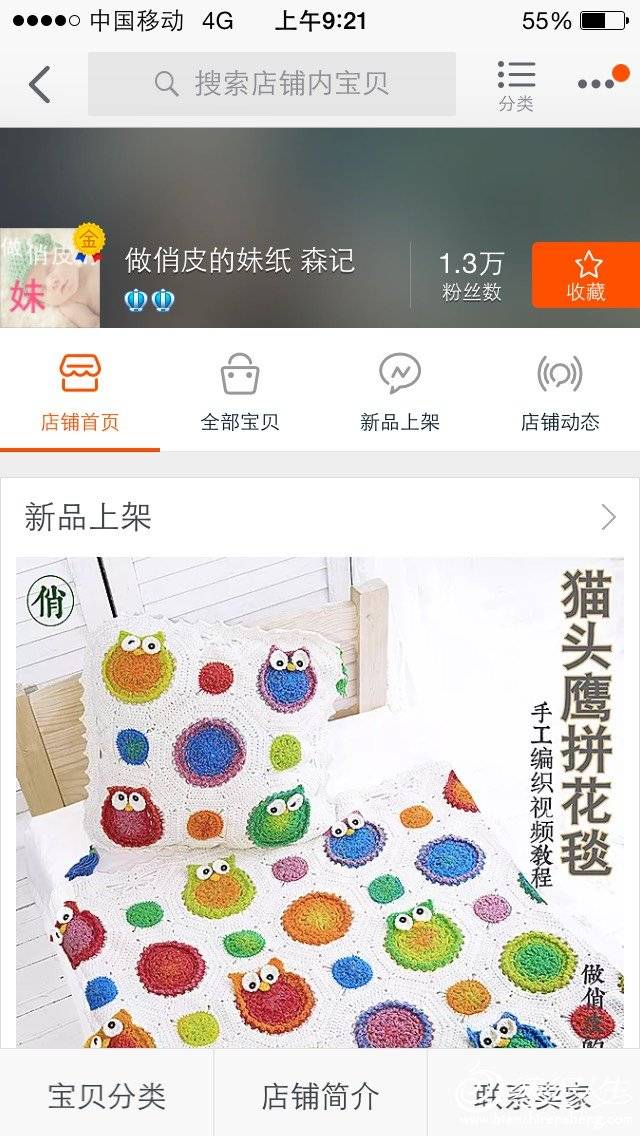Viewport: 640px width, 1136px height.
Task: Open the three-dot overflow menu
Action: [596, 84]
